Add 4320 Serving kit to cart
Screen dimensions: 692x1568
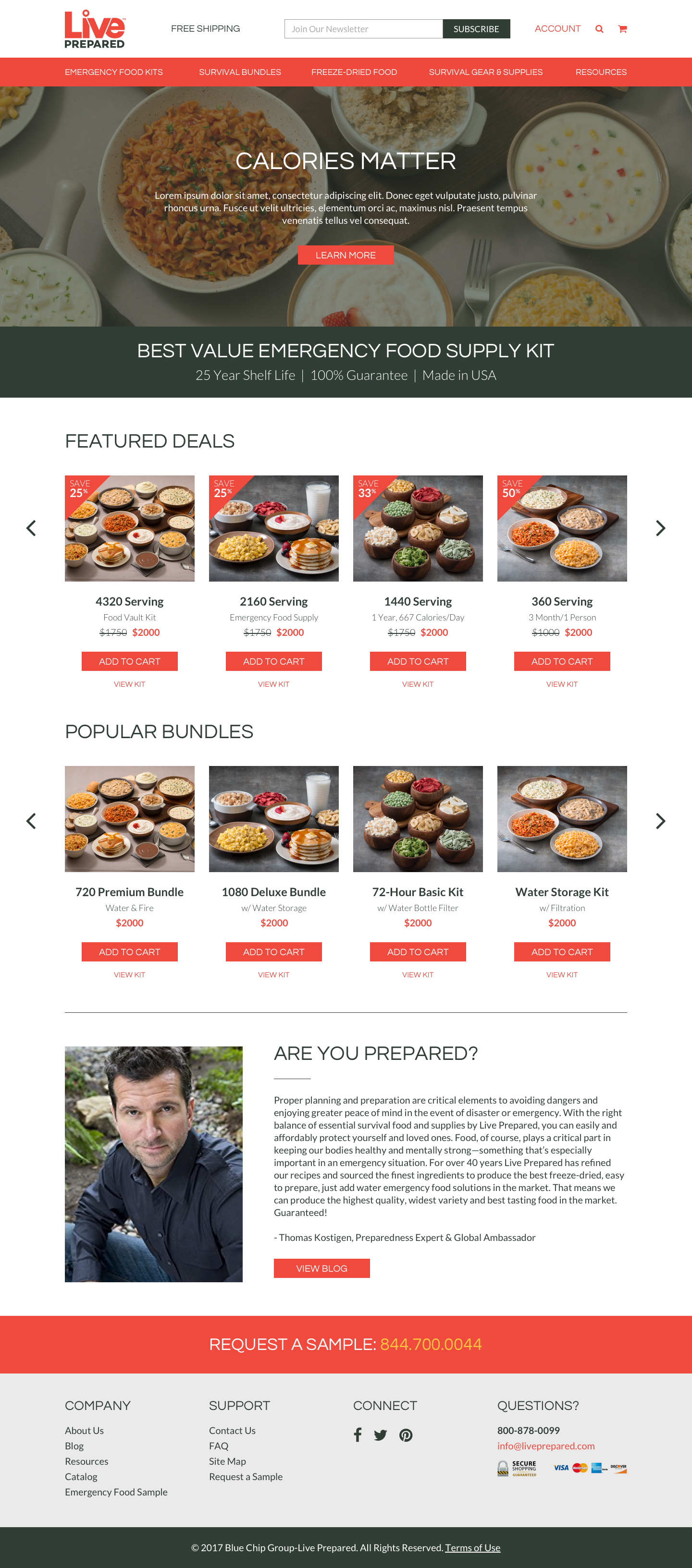click(x=129, y=661)
